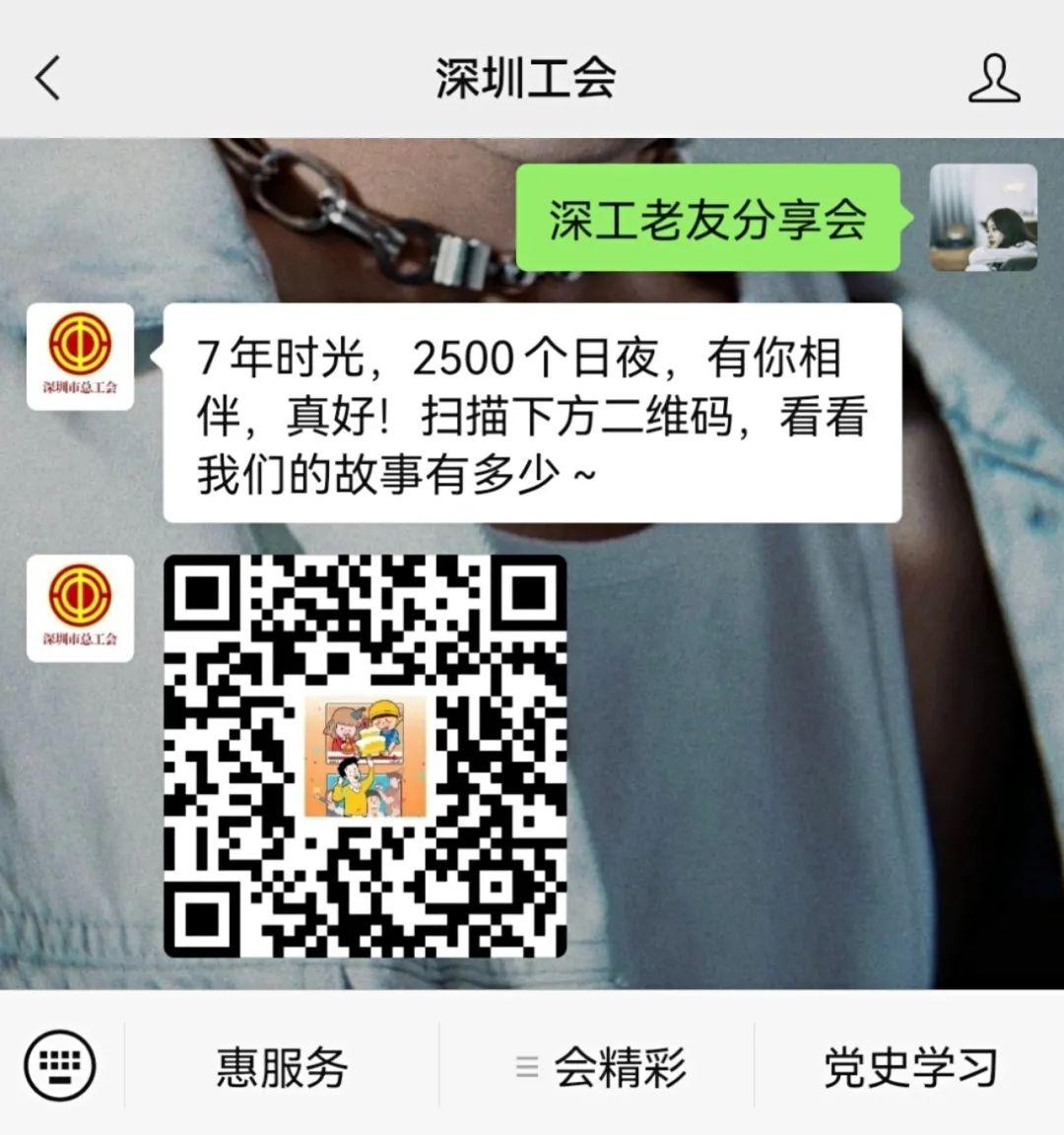
Task: Open the QR code image message
Action: [365, 756]
